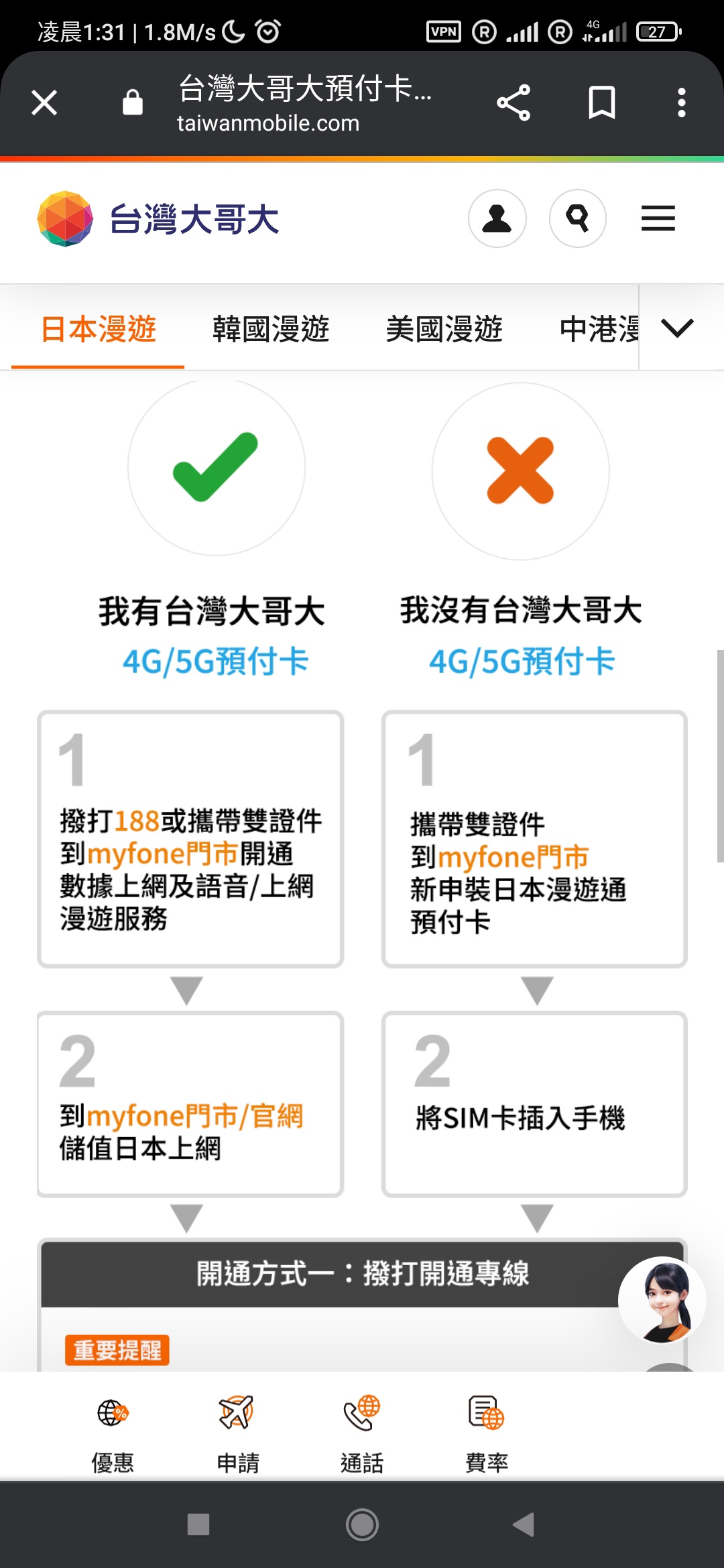Close the browser tab with X
The height and width of the screenshot is (1568, 724).
[x=44, y=103]
